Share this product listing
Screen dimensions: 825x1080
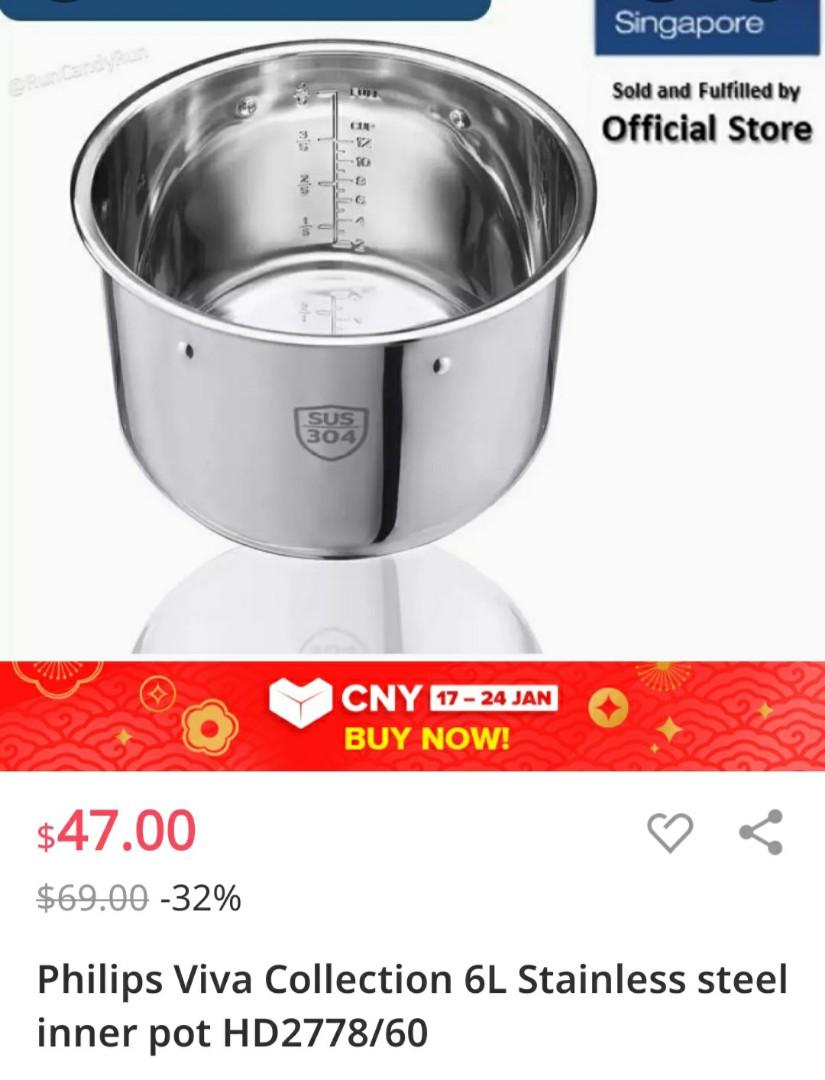(x=761, y=832)
